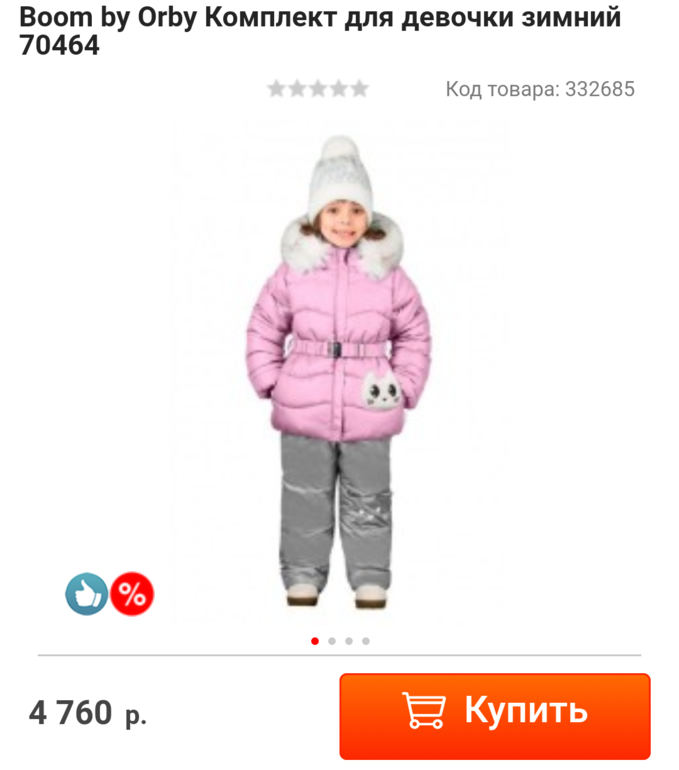Tap the red percent discount badge
The width and height of the screenshot is (679, 770).
click(132, 594)
